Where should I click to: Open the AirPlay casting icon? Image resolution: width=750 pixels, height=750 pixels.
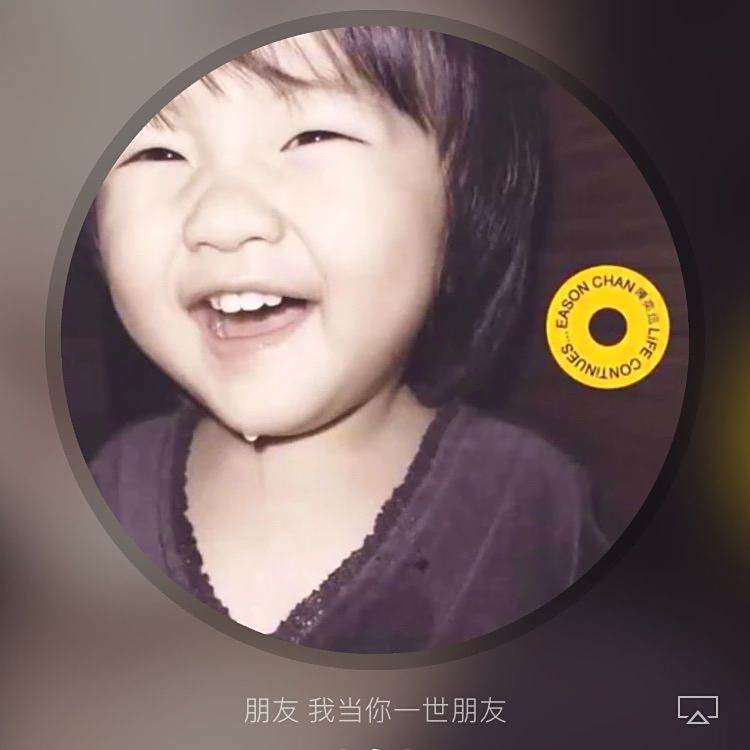coord(698,710)
